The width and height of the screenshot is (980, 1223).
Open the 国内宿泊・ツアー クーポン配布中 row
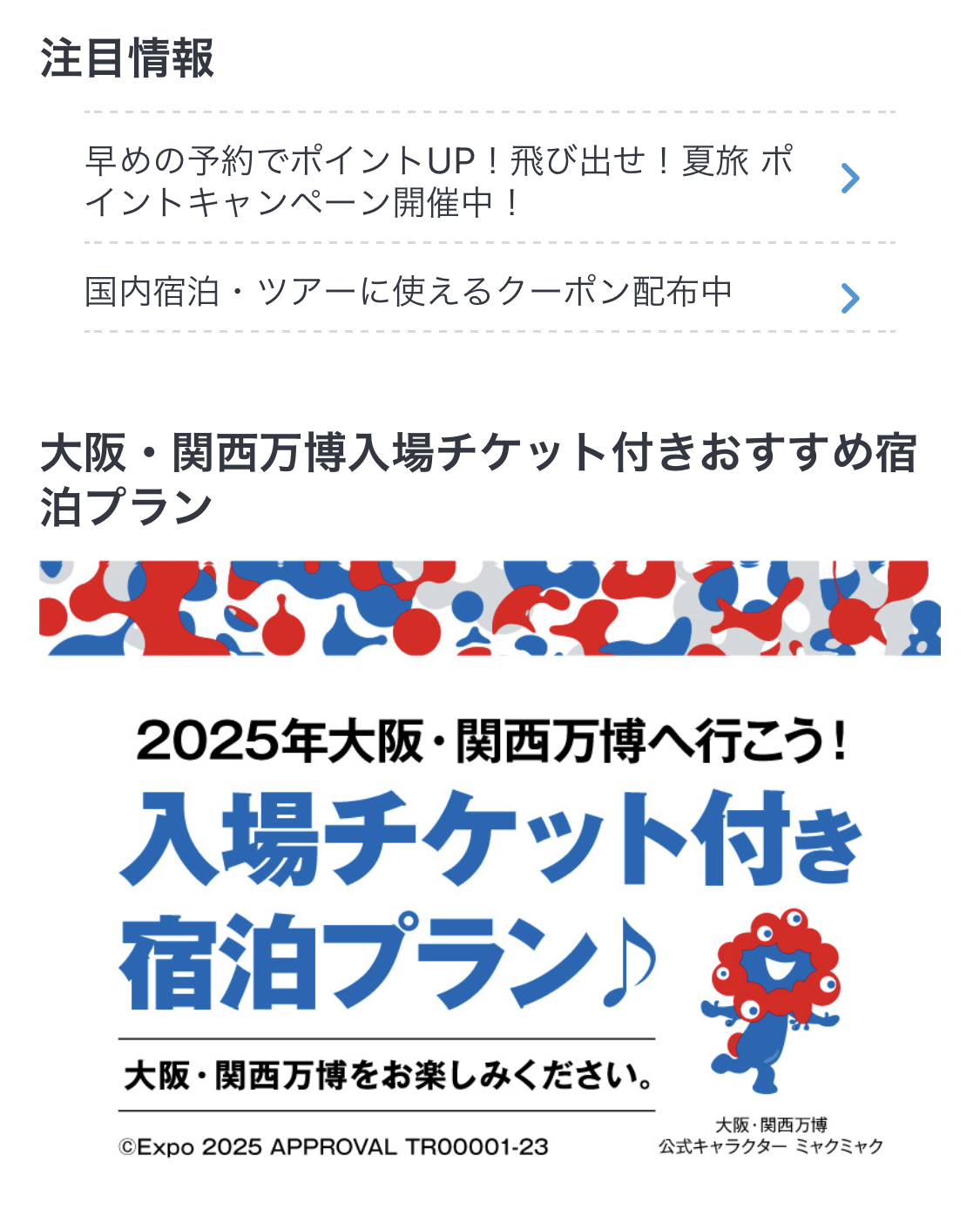tap(470, 293)
